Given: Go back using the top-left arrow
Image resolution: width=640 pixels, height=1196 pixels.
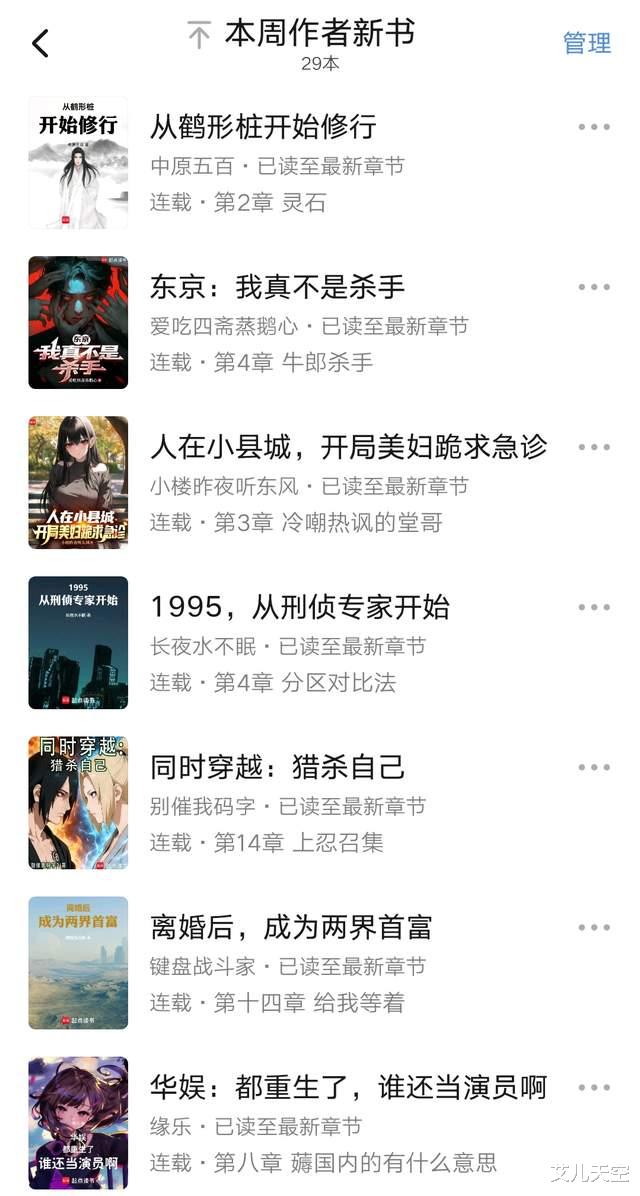Looking at the screenshot, I should click(x=40, y=43).
